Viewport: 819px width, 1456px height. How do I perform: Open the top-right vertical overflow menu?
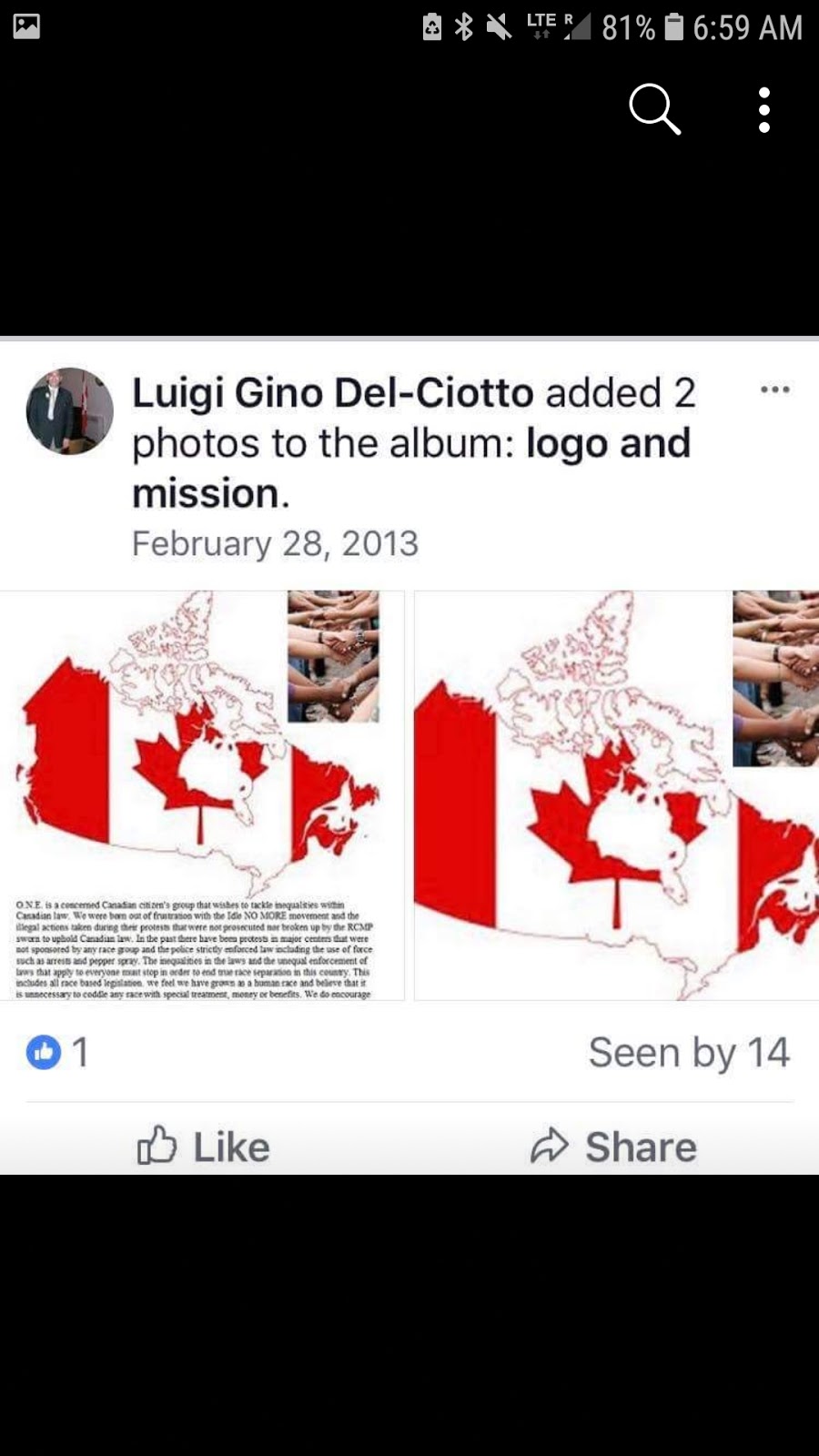(x=764, y=110)
